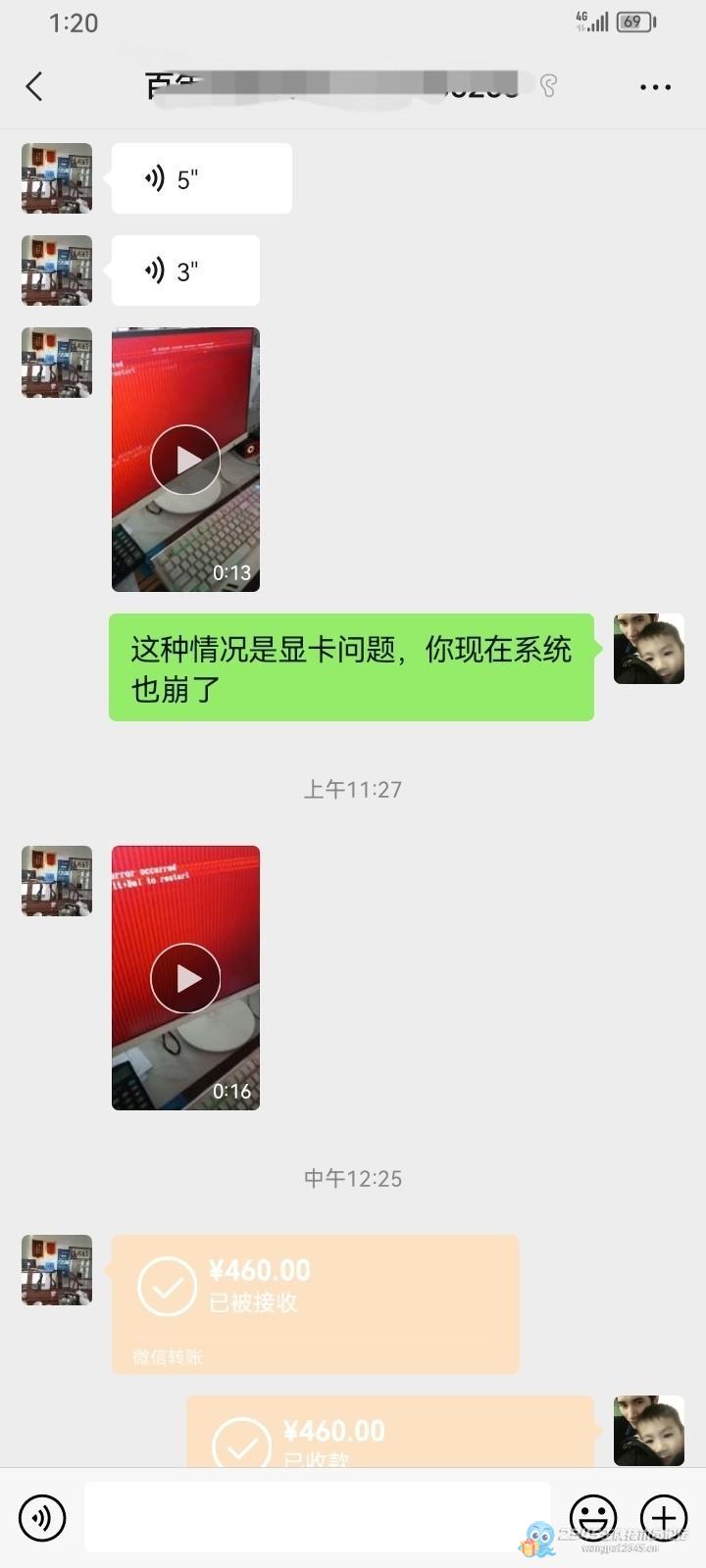Open the emoji picker
This screenshot has height=1568, width=706.
[593, 1517]
